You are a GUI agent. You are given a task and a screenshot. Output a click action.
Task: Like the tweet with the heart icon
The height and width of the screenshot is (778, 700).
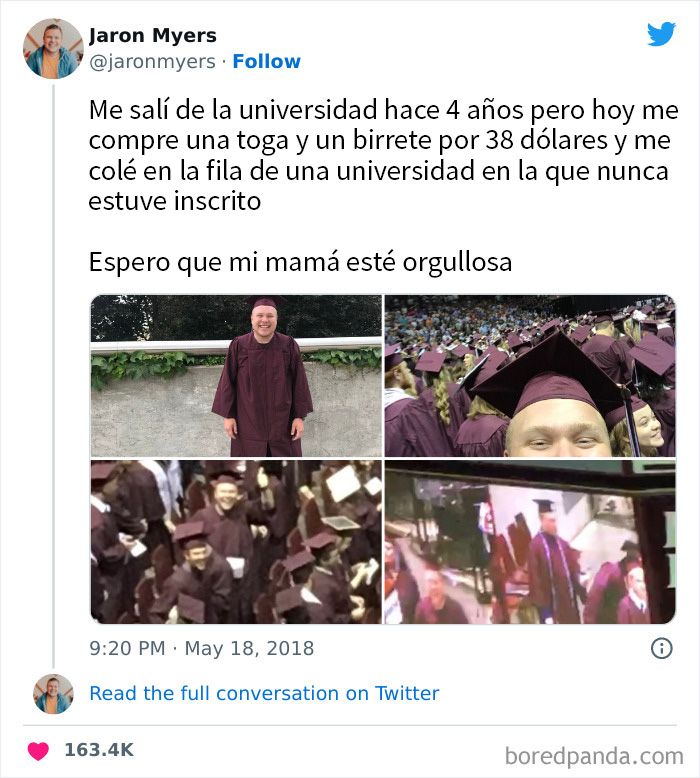coord(38,750)
